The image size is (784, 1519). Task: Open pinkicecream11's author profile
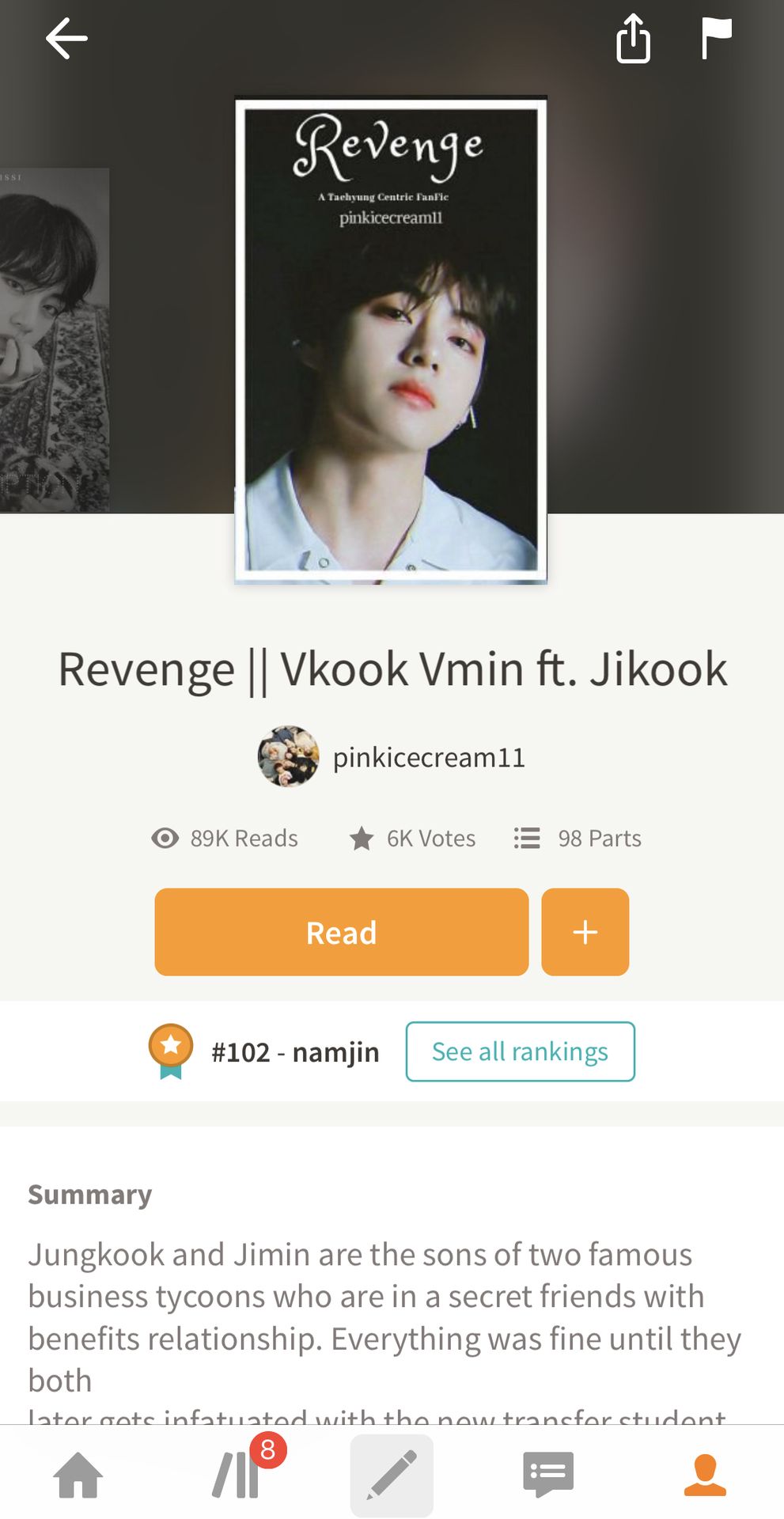tap(392, 757)
